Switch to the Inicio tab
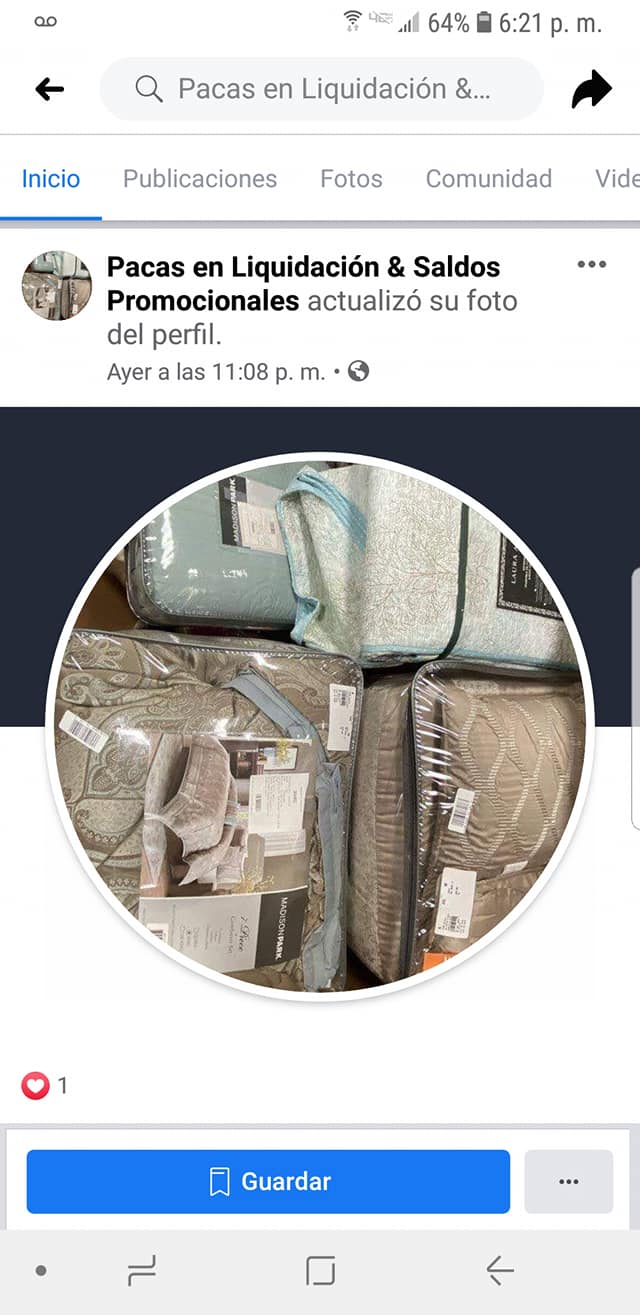This screenshot has height=1315, width=640. 51,179
